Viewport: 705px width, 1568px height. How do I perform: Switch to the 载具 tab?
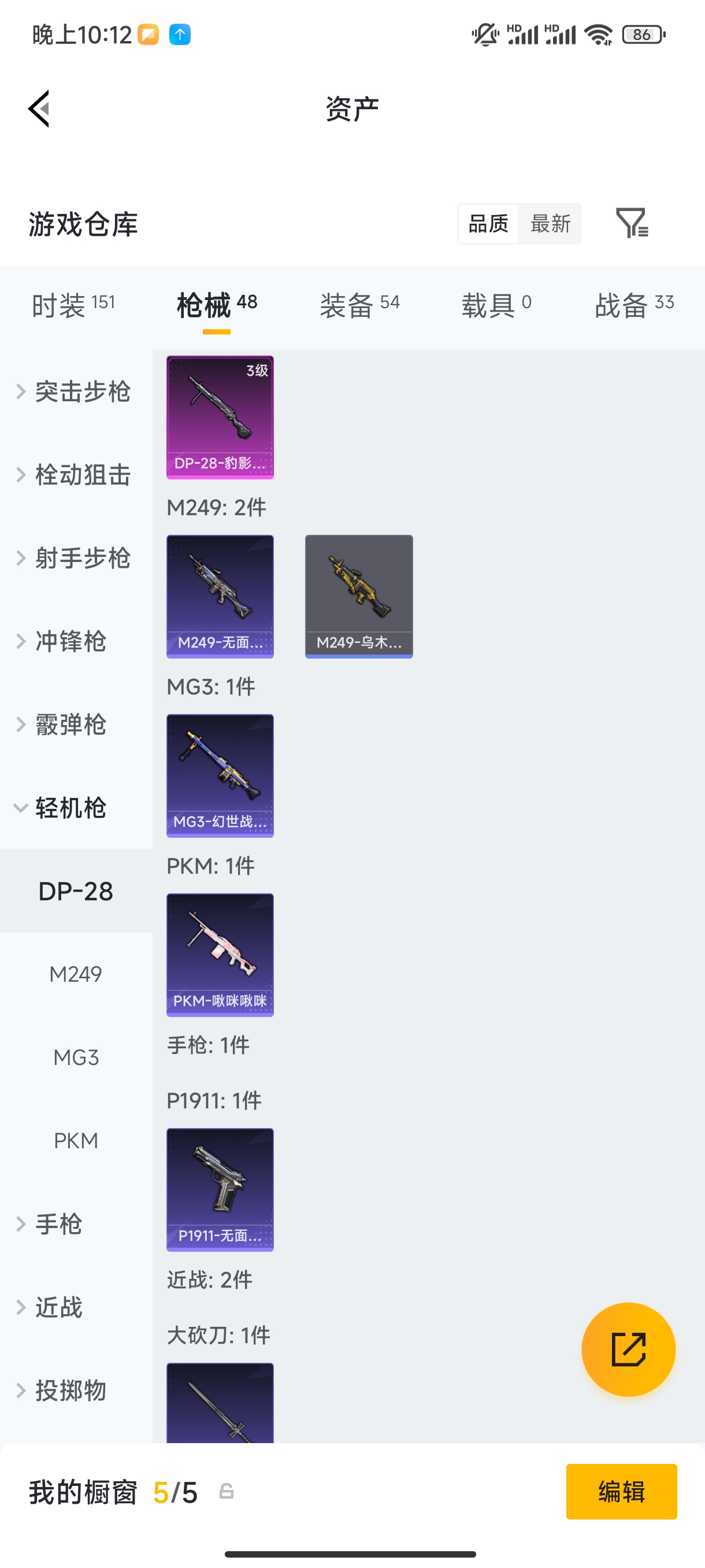496,304
